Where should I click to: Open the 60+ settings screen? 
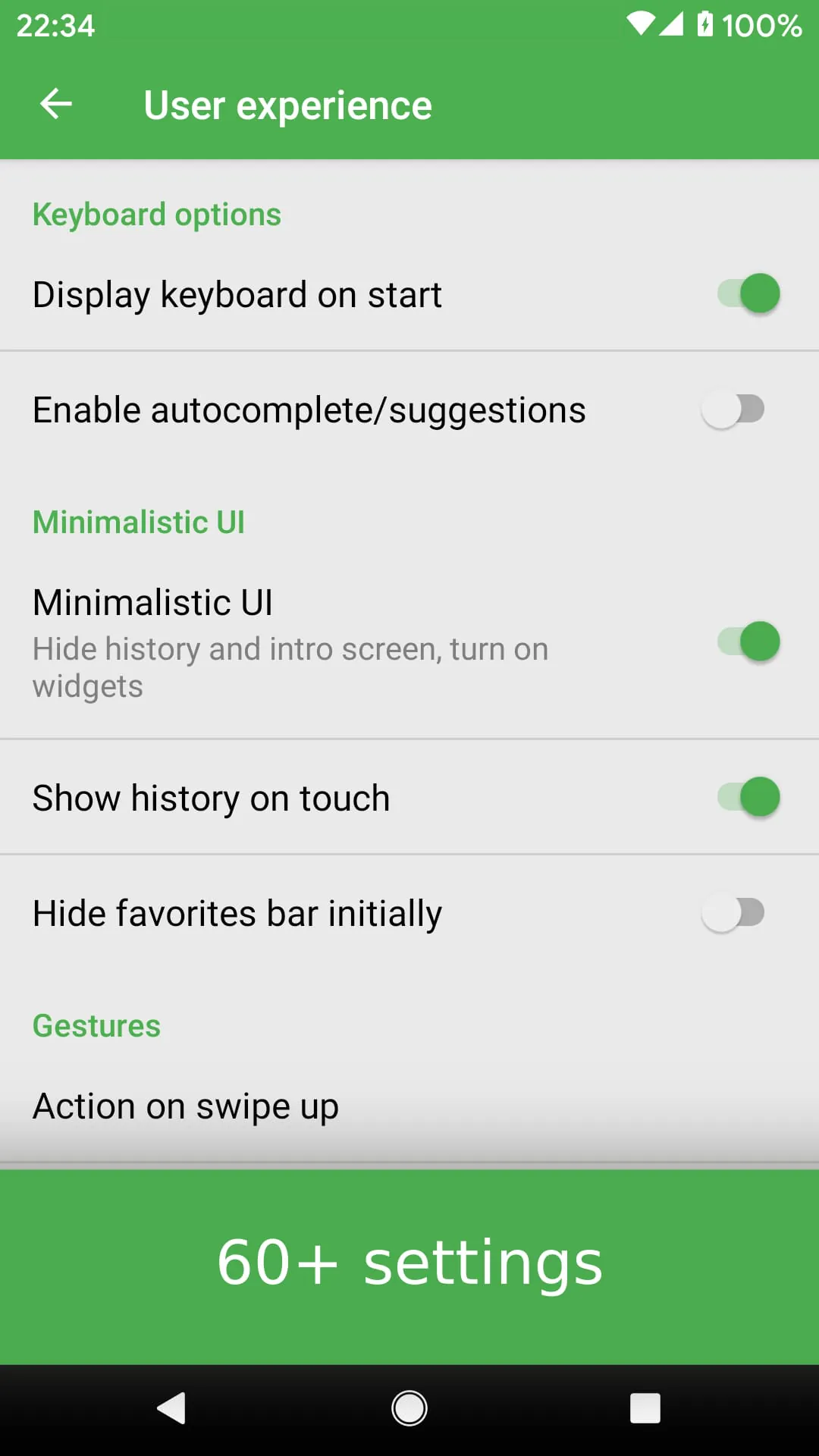409,1260
